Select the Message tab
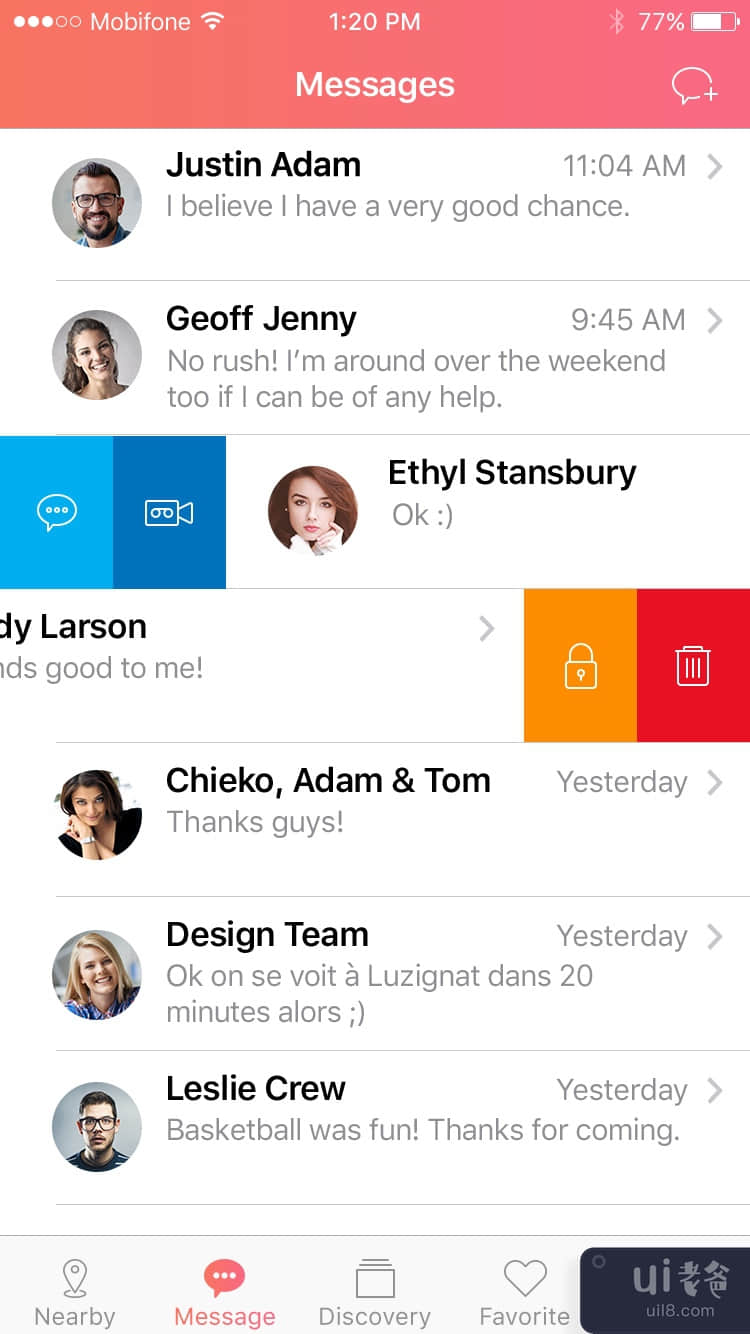The width and height of the screenshot is (750, 1334). click(x=225, y=1292)
